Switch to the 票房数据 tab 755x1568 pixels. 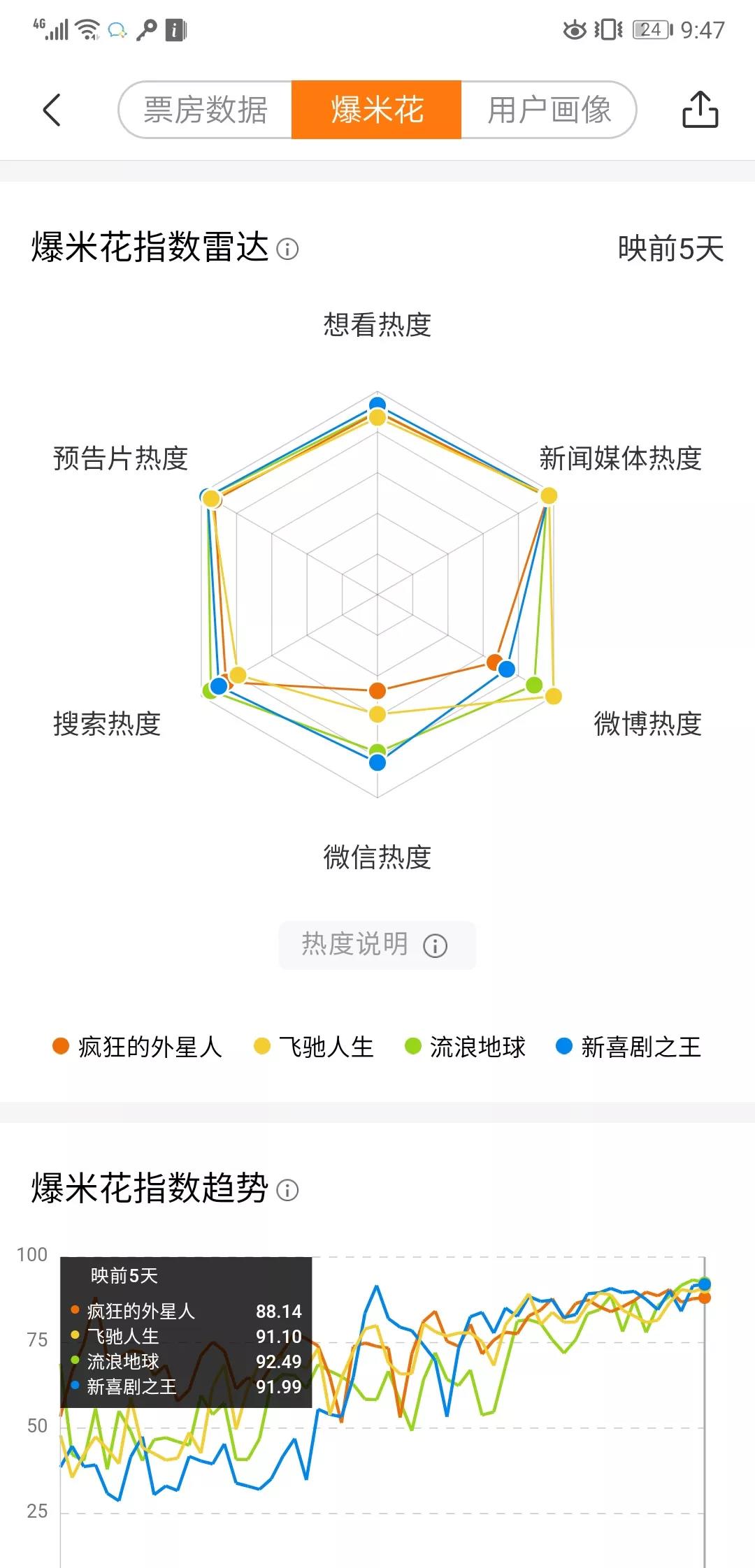click(206, 110)
